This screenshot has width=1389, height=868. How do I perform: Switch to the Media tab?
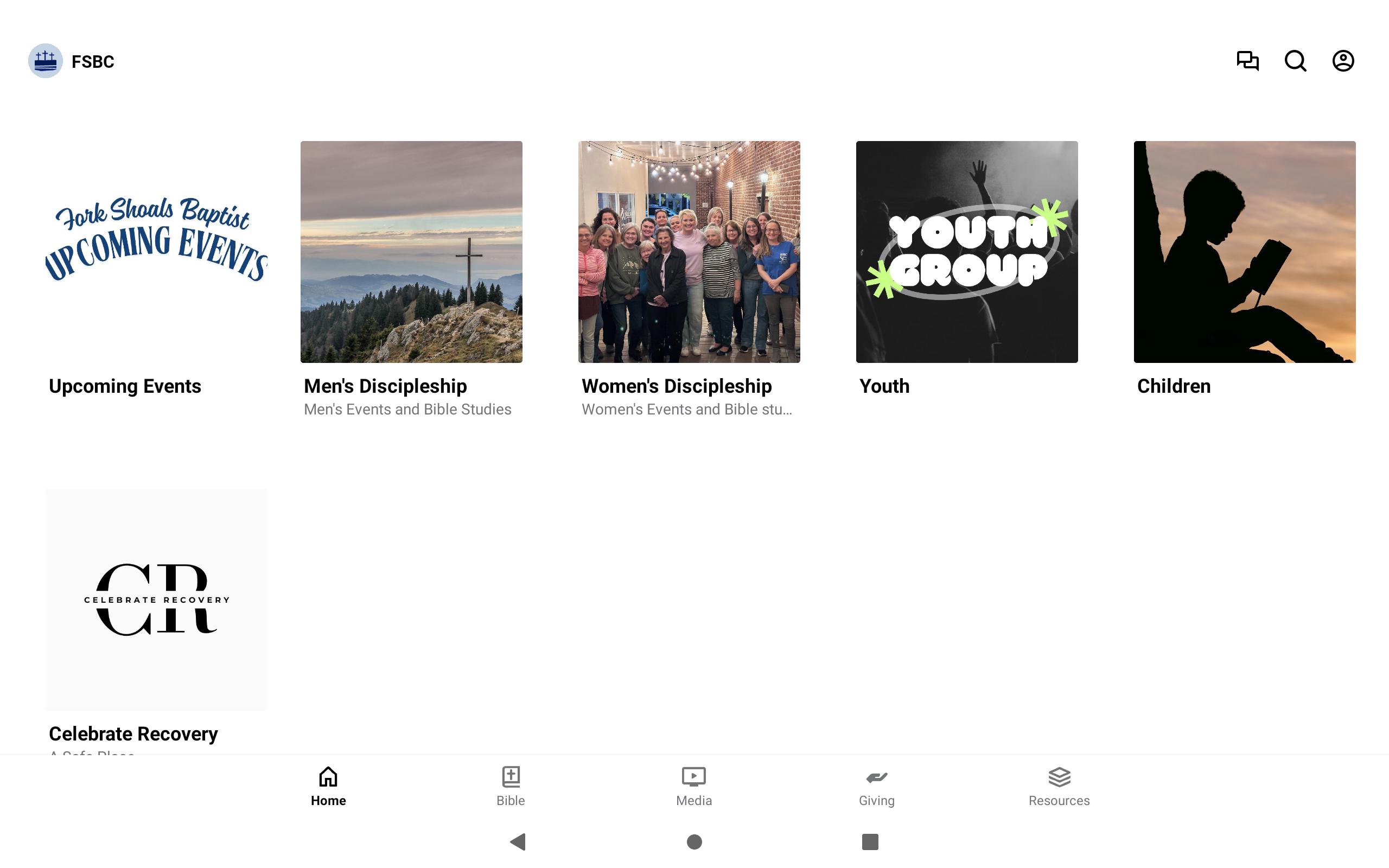(693, 786)
